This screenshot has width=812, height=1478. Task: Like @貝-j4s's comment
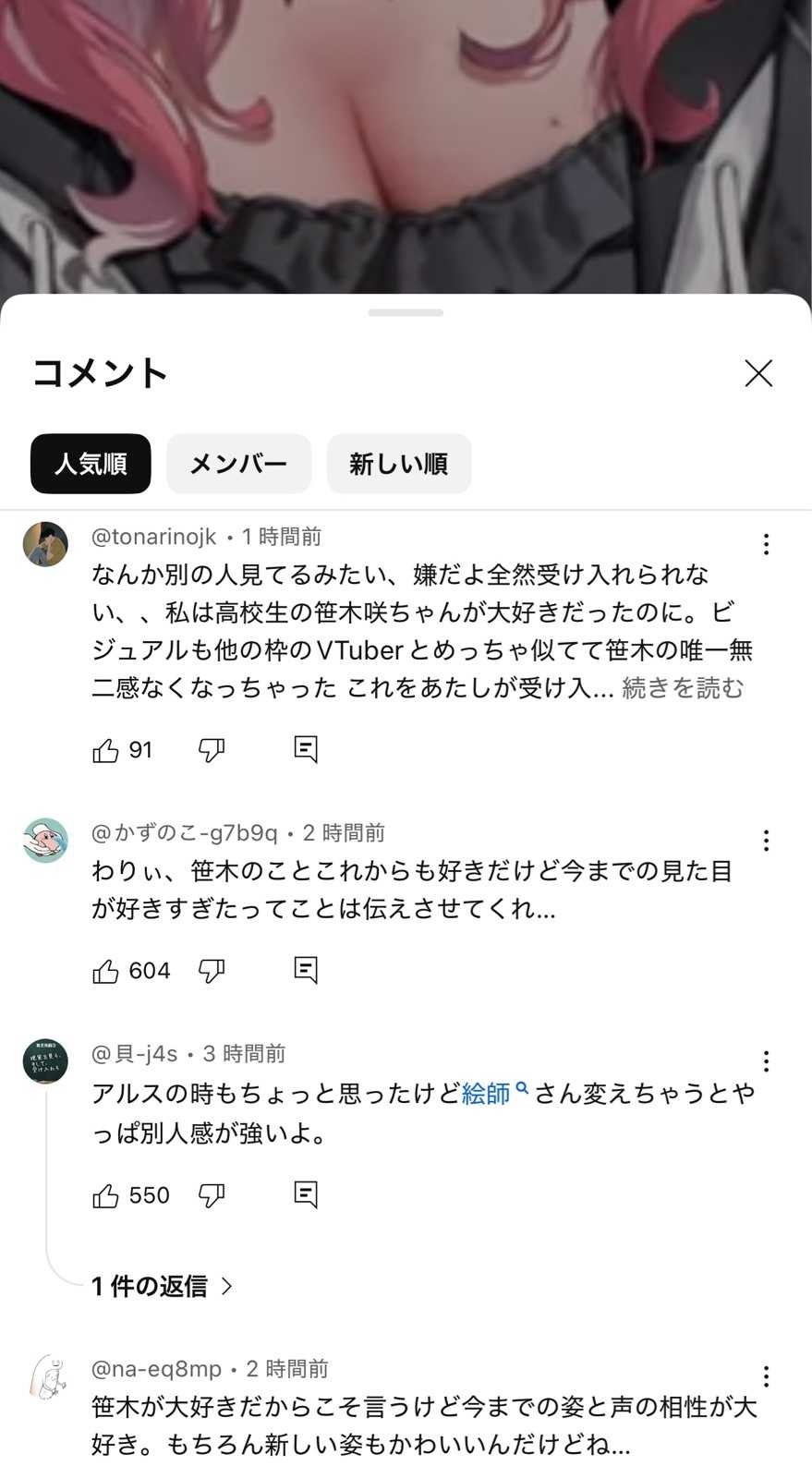tap(106, 1195)
